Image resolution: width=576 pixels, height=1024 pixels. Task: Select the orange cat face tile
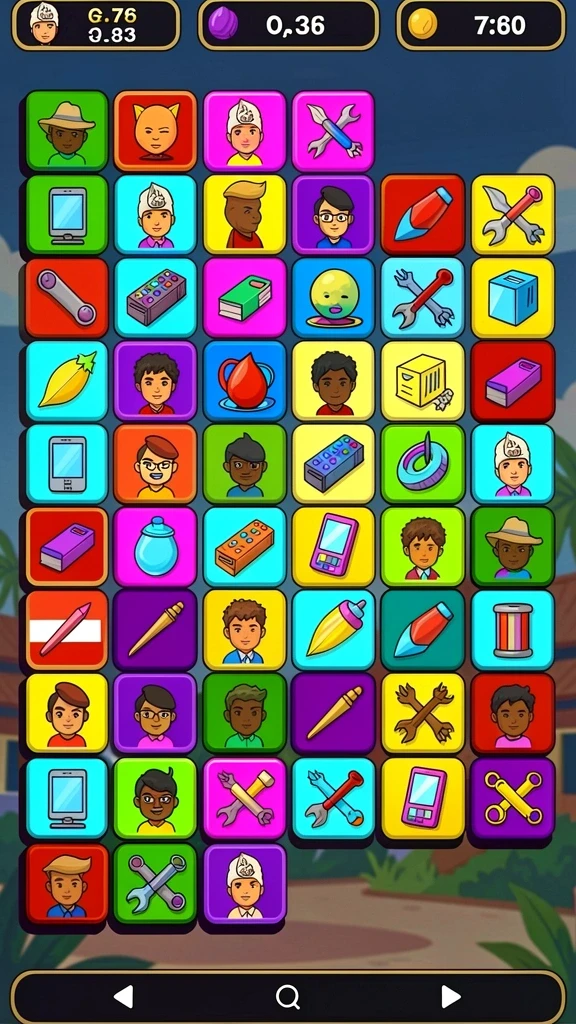155,131
